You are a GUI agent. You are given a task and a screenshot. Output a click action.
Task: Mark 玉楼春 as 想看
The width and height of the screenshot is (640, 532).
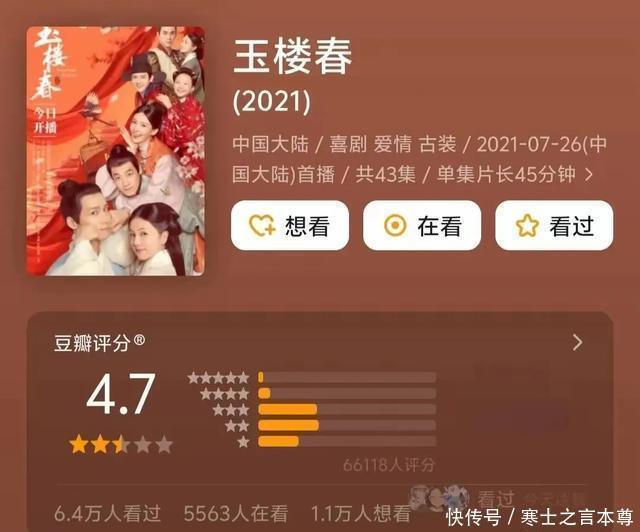pyautogui.click(x=290, y=226)
